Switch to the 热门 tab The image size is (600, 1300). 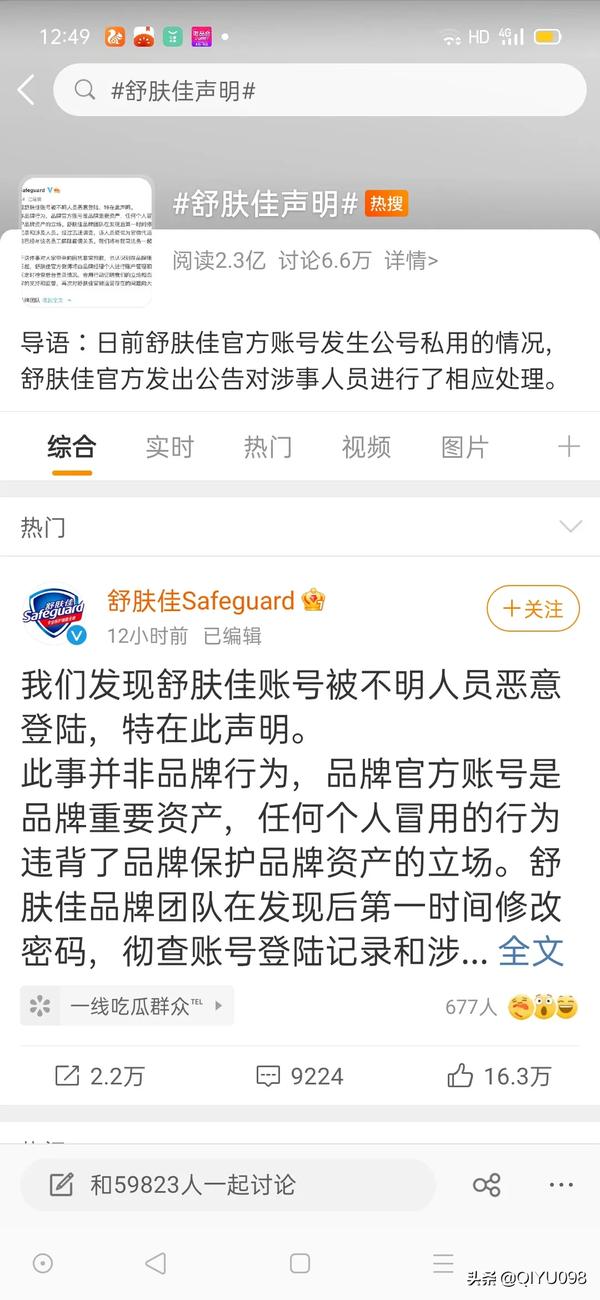[267, 447]
